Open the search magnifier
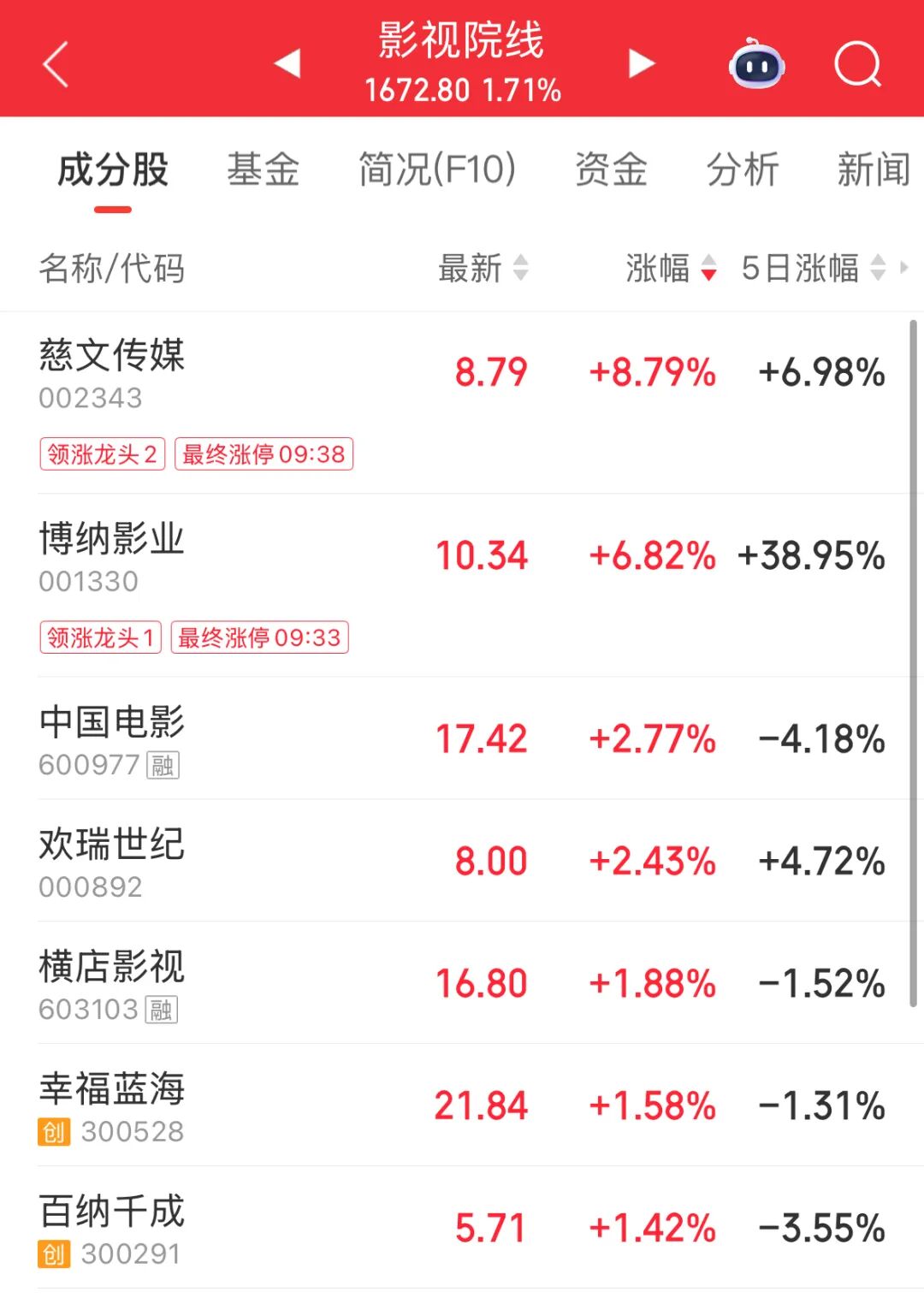 (x=857, y=64)
